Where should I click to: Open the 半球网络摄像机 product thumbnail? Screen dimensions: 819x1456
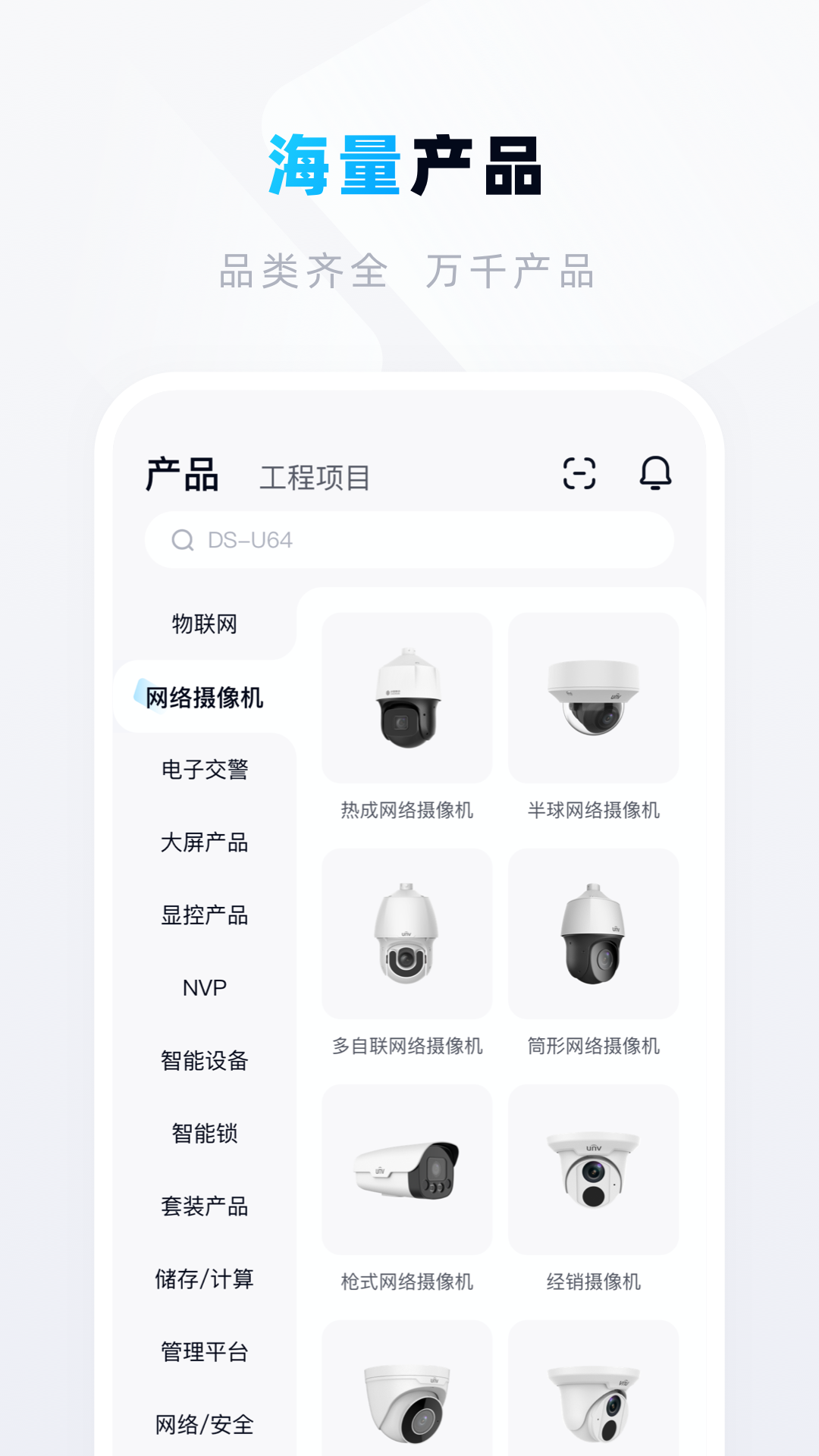click(x=594, y=698)
